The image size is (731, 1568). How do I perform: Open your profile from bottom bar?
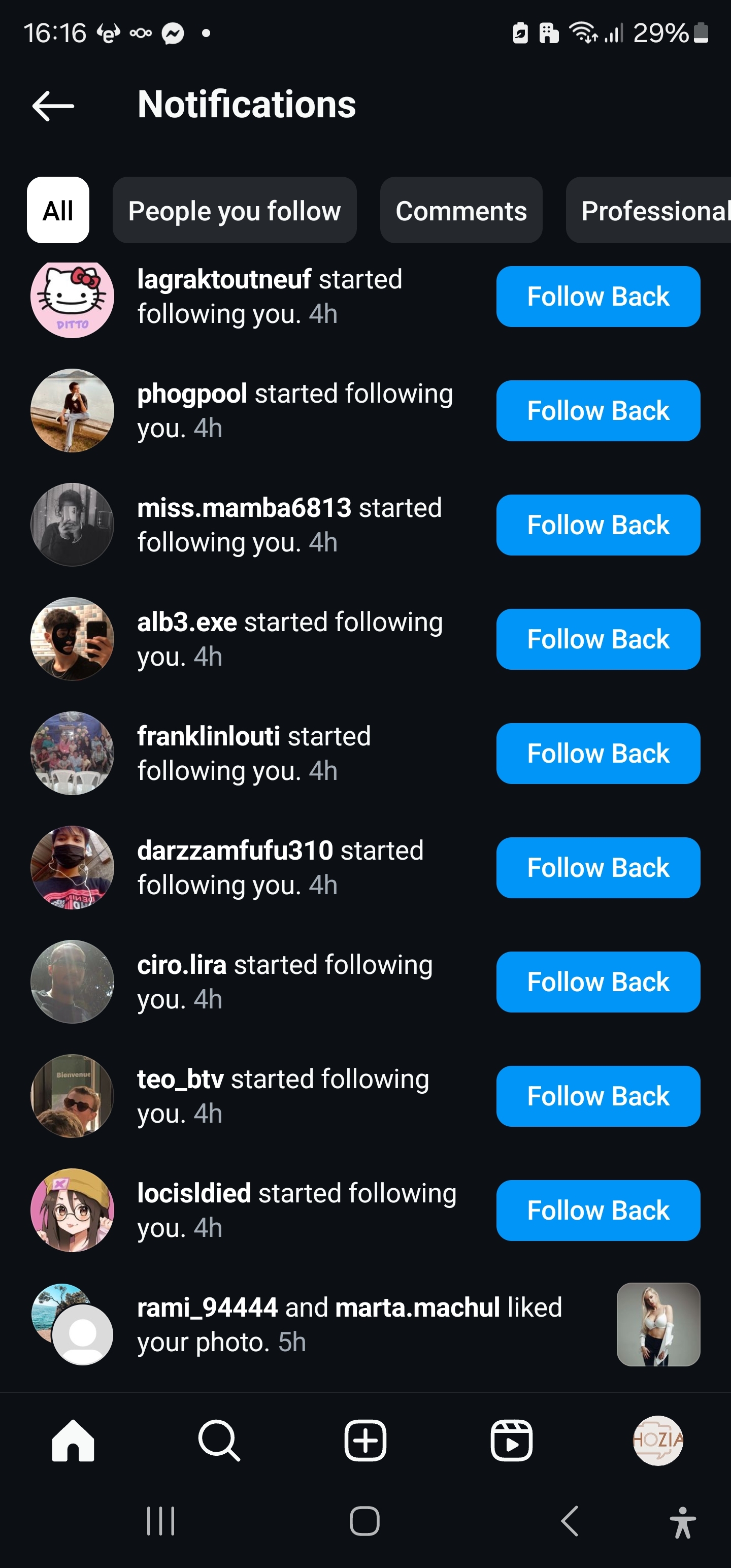(x=658, y=1441)
